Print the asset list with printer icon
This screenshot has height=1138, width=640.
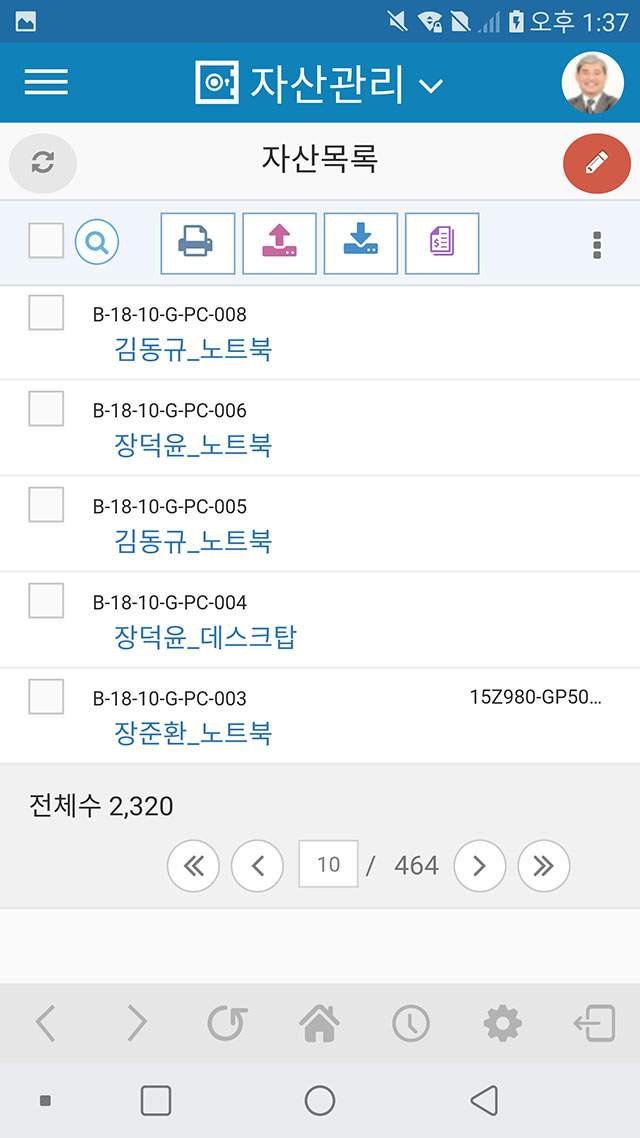(197, 243)
